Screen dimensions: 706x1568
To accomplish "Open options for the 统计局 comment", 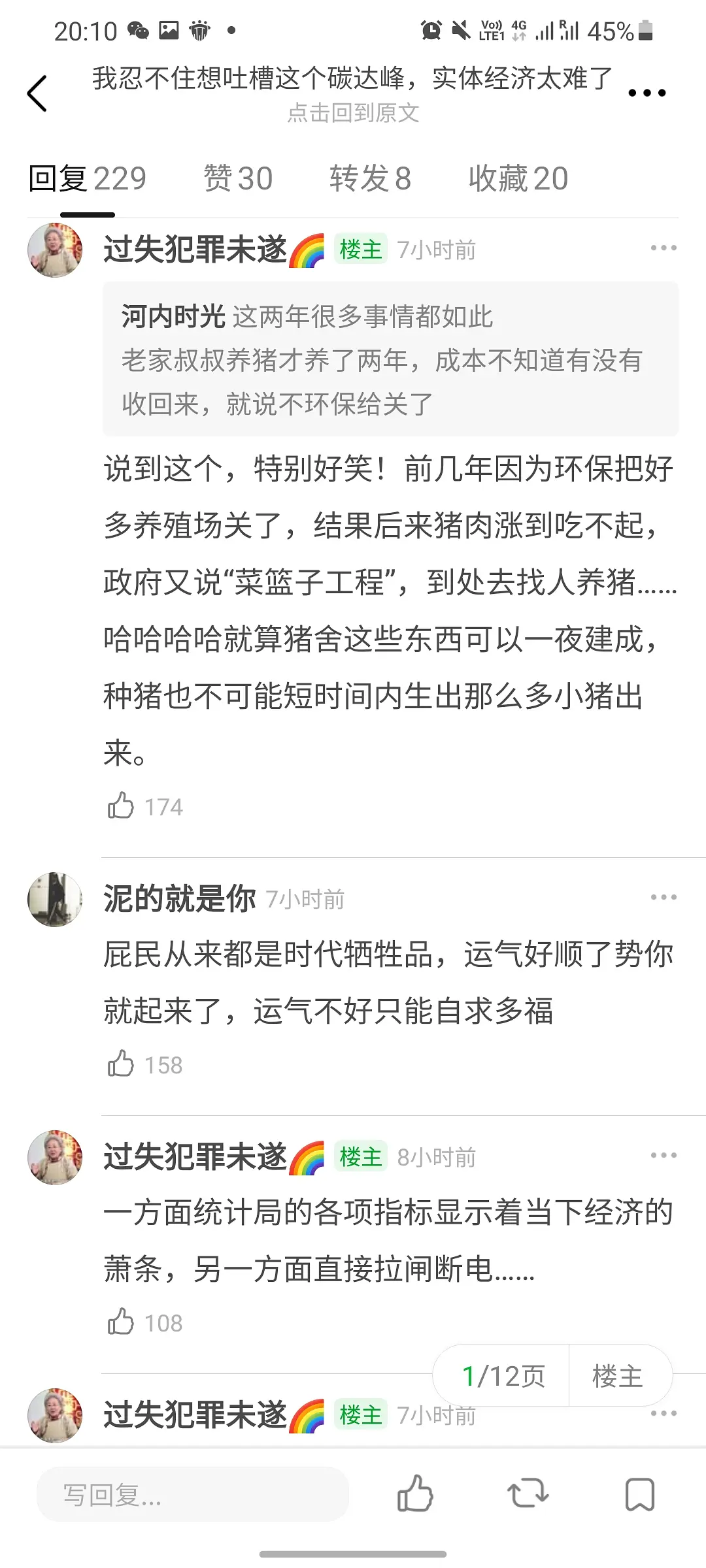I will click(663, 1155).
